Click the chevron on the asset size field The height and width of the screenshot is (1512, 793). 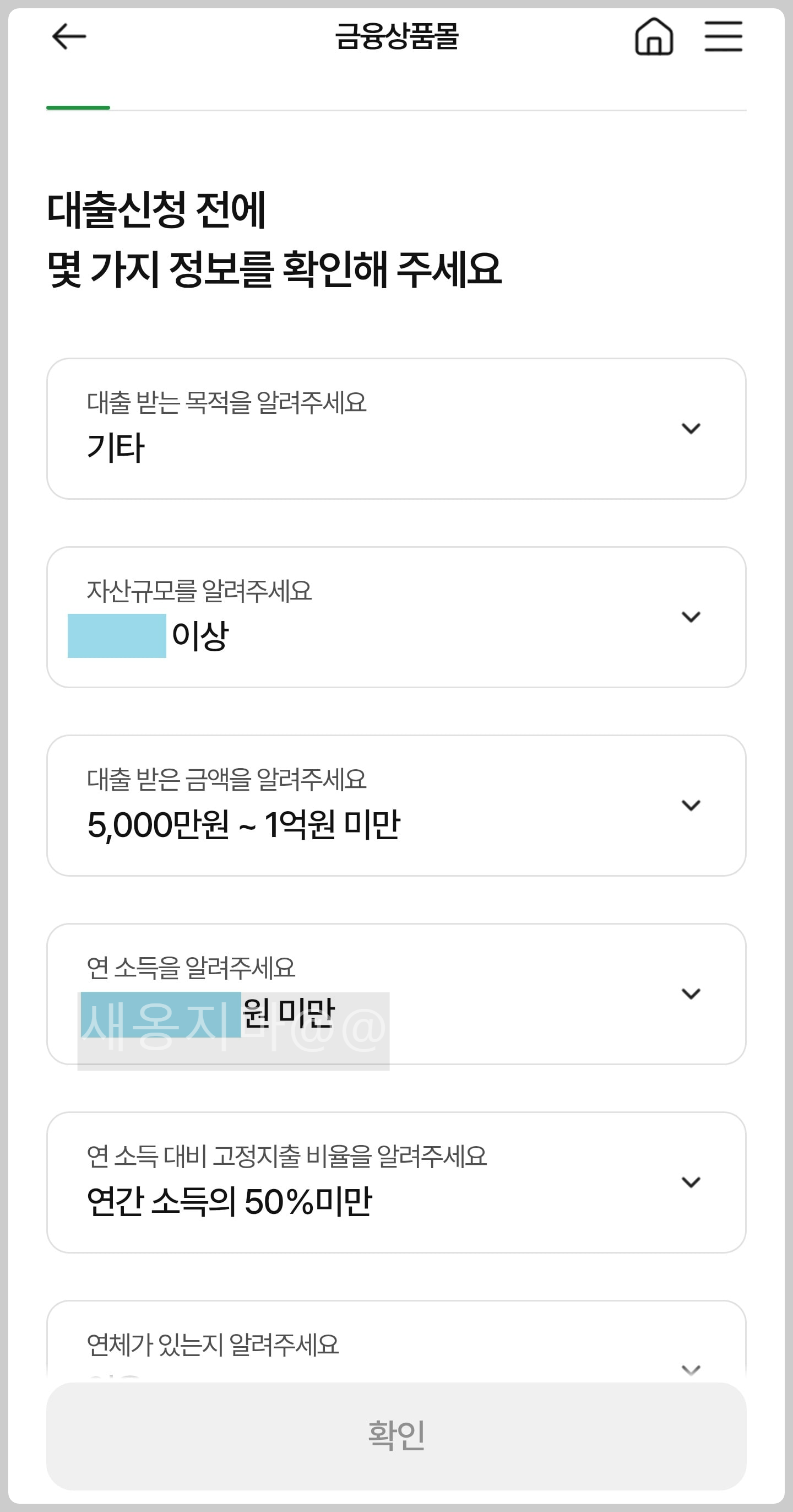pos(692,616)
